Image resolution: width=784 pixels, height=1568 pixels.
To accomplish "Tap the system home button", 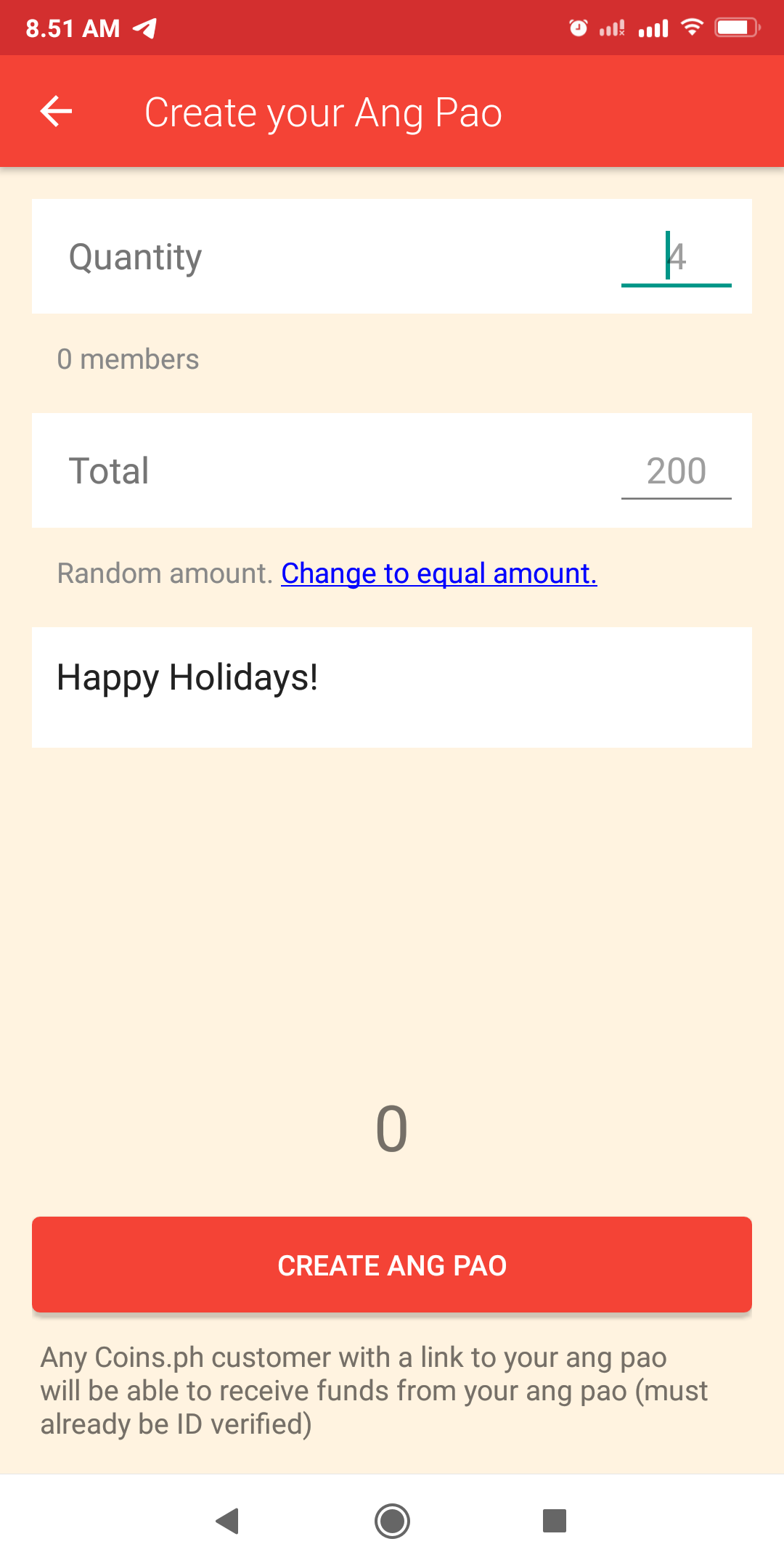I will (x=392, y=1520).
